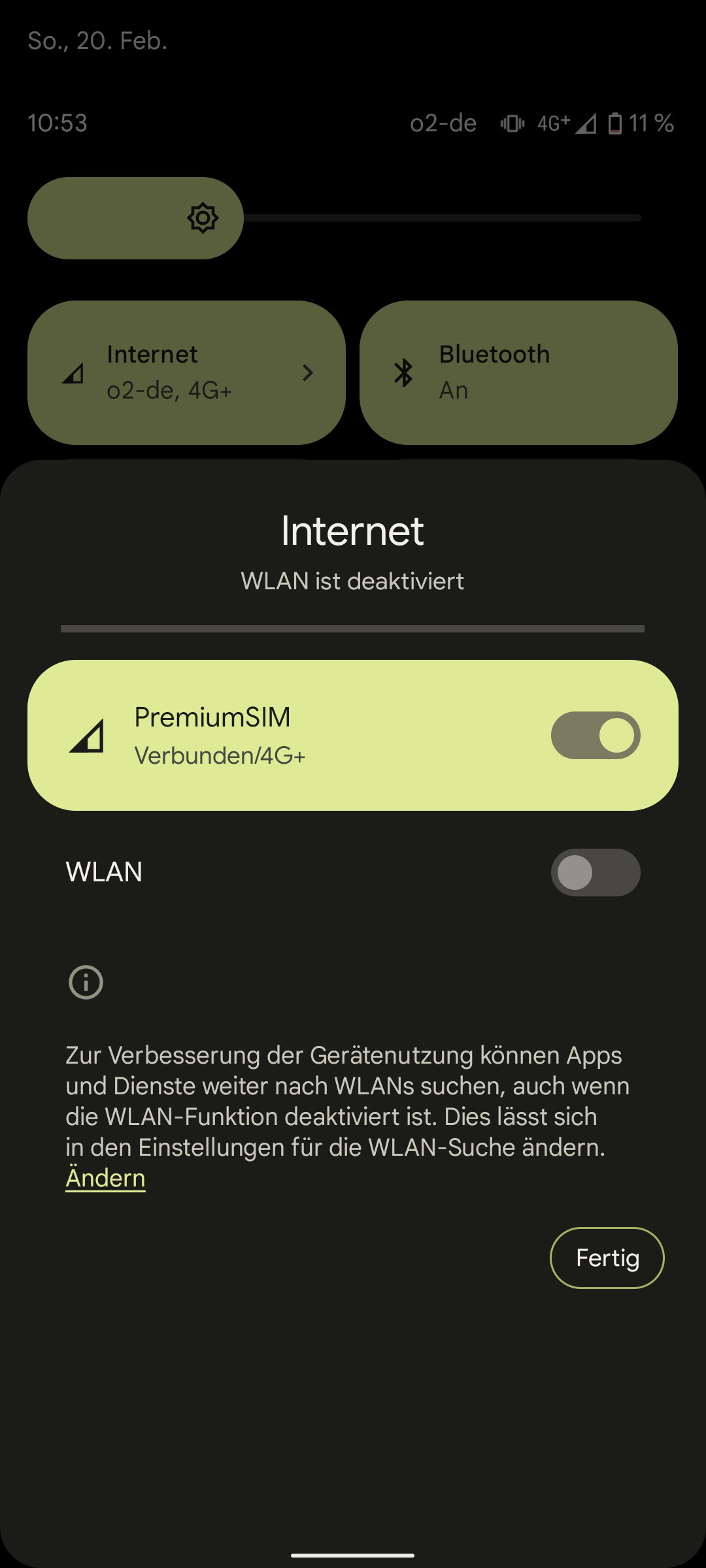Image resolution: width=706 pixels, height=1568 pixels.
Task: Open the Ändern link for WLAN scanning
Action: tap(105, 1178)
